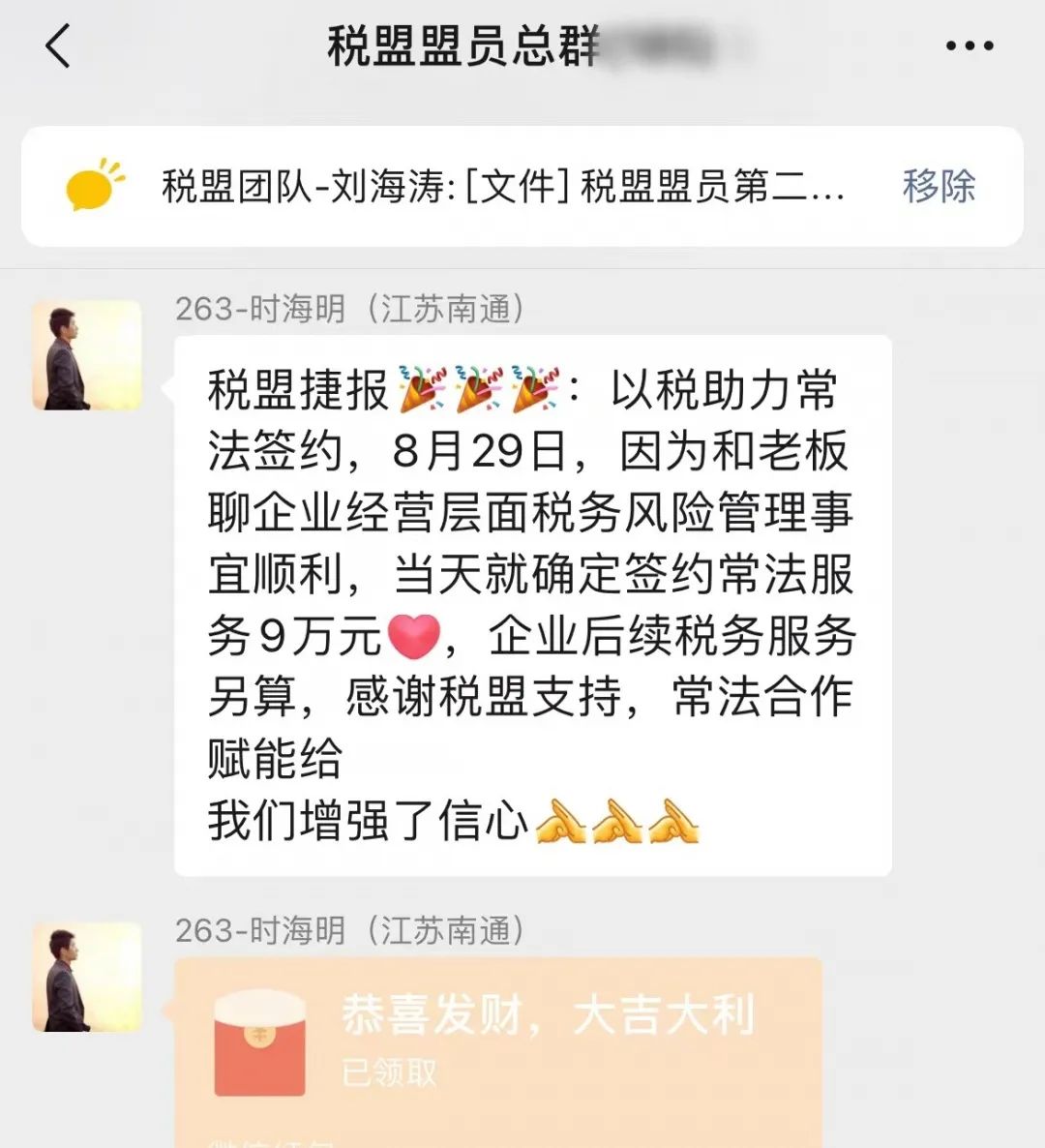This screenshot has width=1045, height=1148.
Task: Open the 恭喜发财，大吉大利 red packet
Action: coord(498,1041)
